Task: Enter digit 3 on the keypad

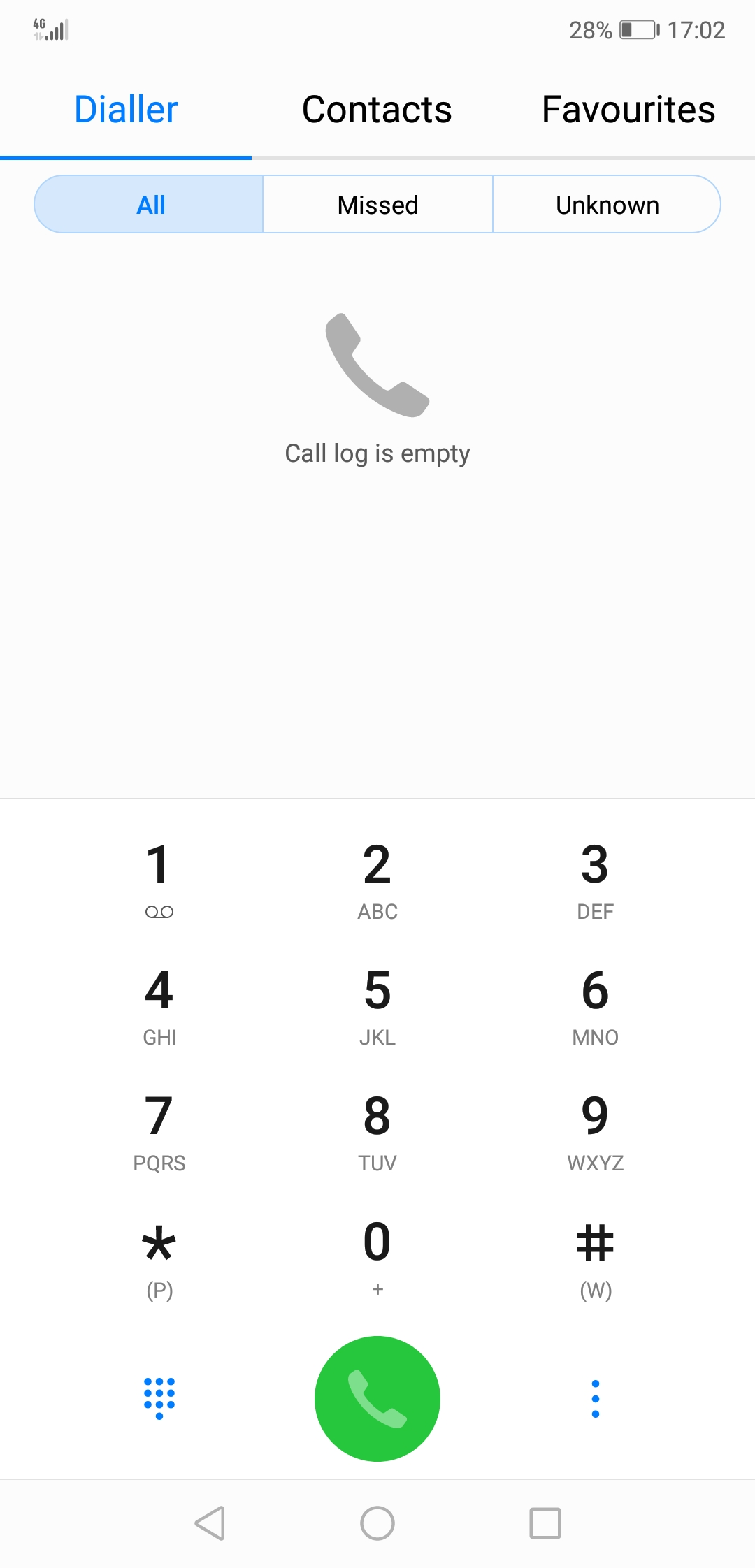Action: (596, 880)
